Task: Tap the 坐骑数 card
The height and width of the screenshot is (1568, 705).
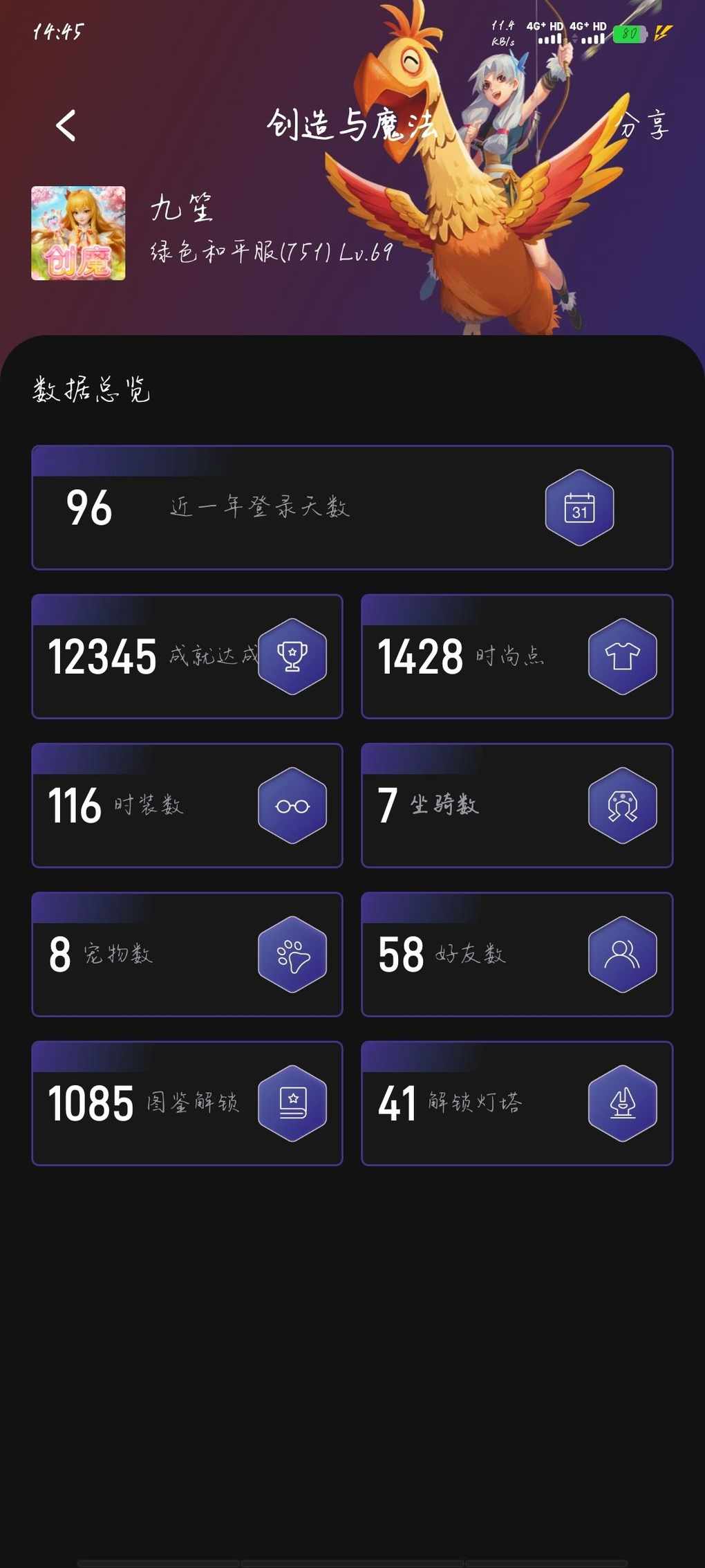Action: tap(517, 805)
